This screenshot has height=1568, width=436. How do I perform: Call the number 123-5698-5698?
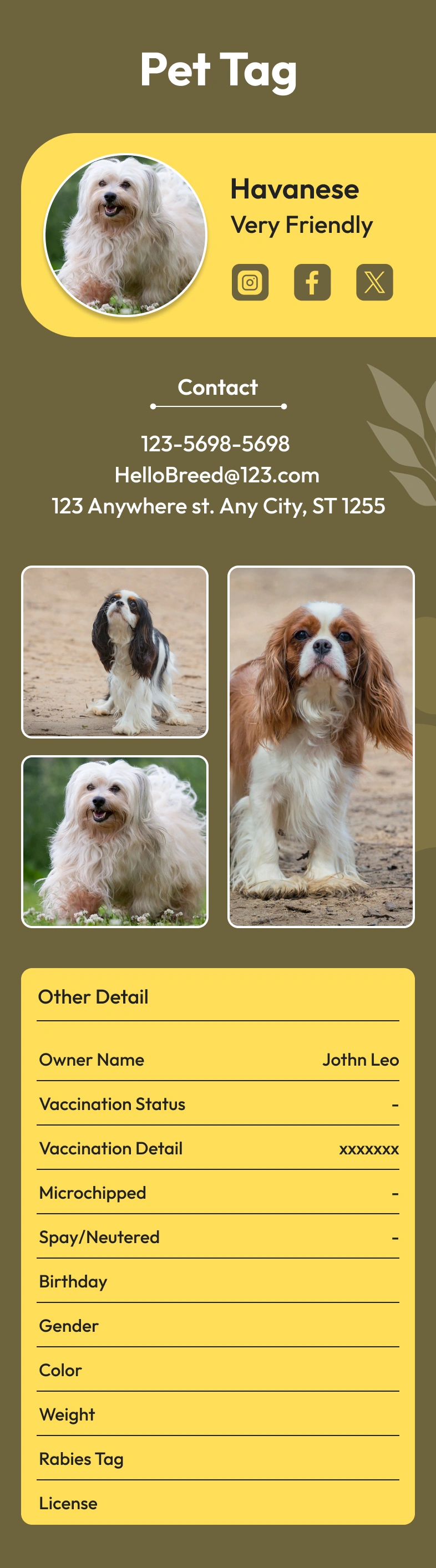click(x=215, y=444)
